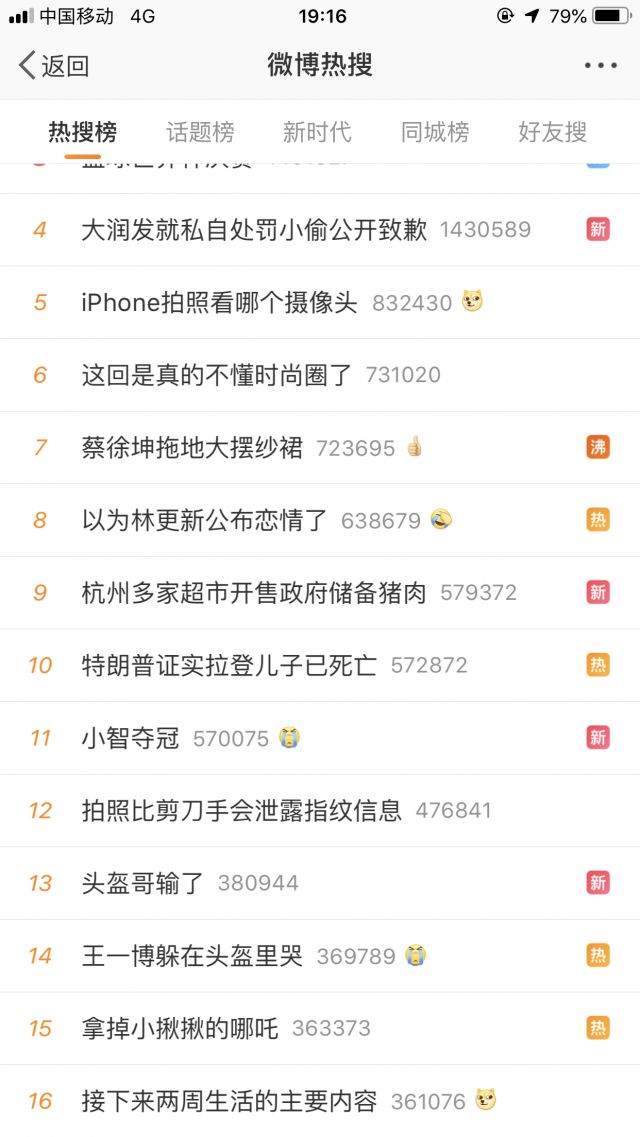
Task: View the topic 特朗普证实拉登儿子已死亡
Action: pos(229,665)
